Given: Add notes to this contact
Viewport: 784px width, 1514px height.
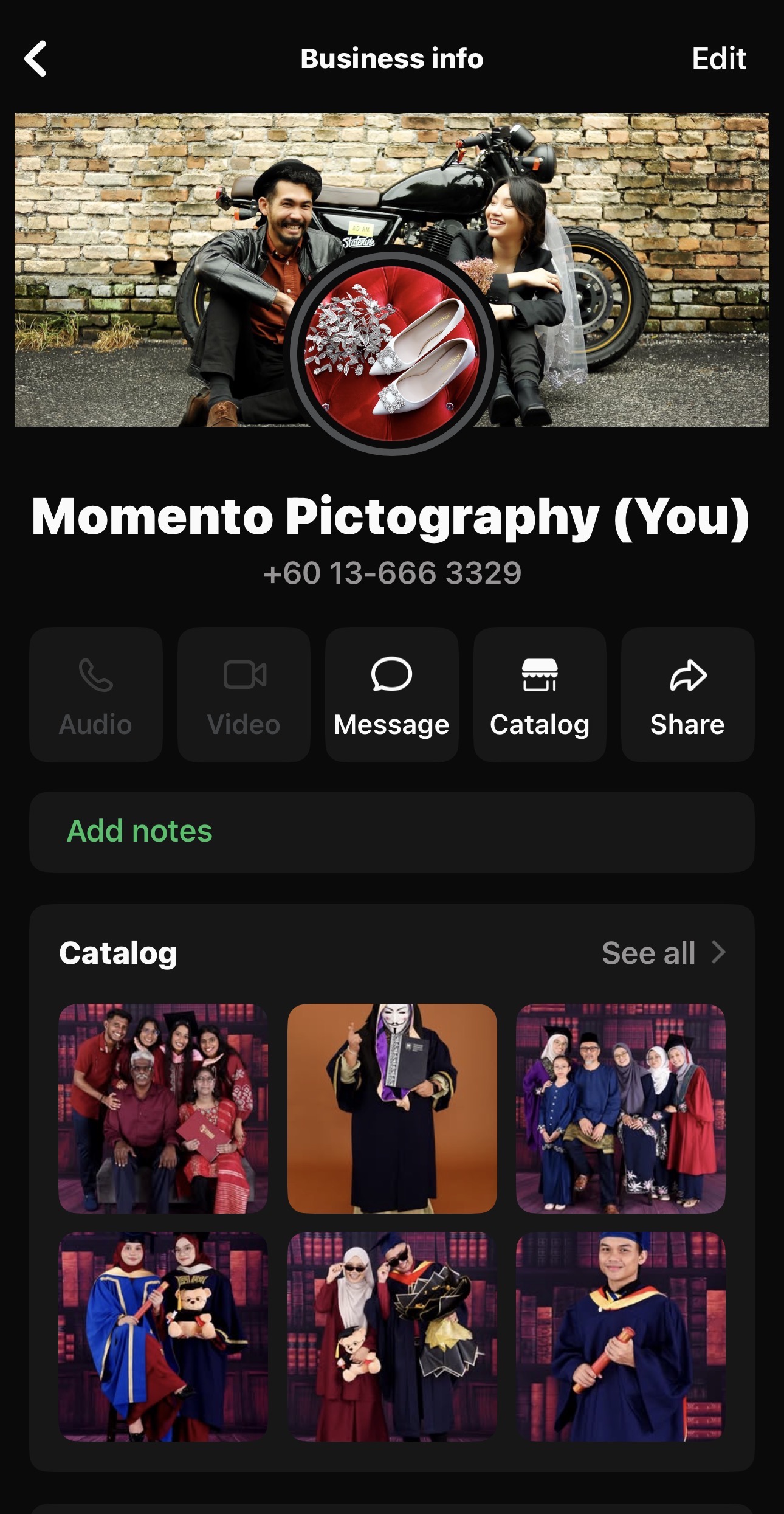Looking at the screenshot, I should tap(140, 831).
